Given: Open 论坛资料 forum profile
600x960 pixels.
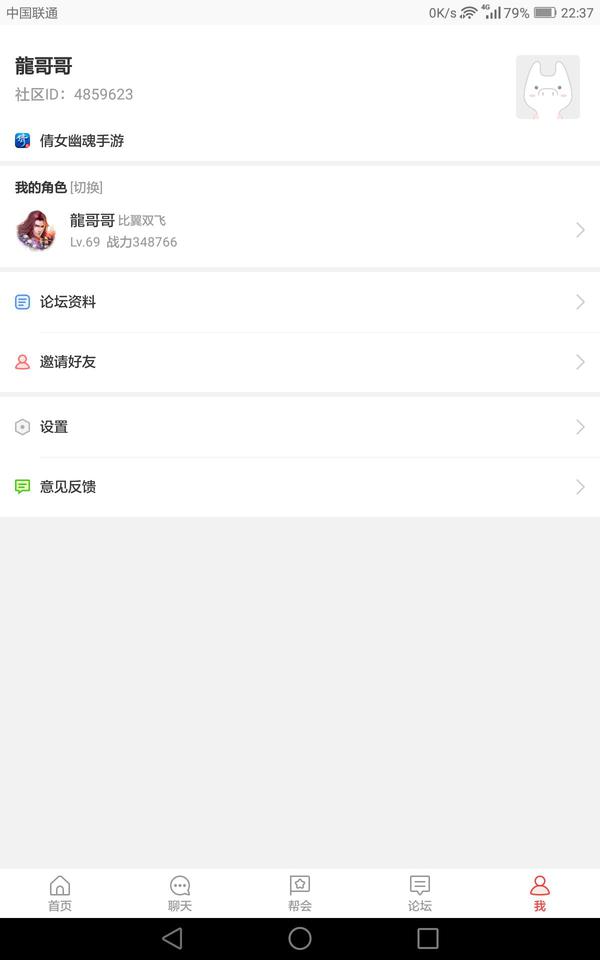Looking at the screenshot, I should (300, 302).
